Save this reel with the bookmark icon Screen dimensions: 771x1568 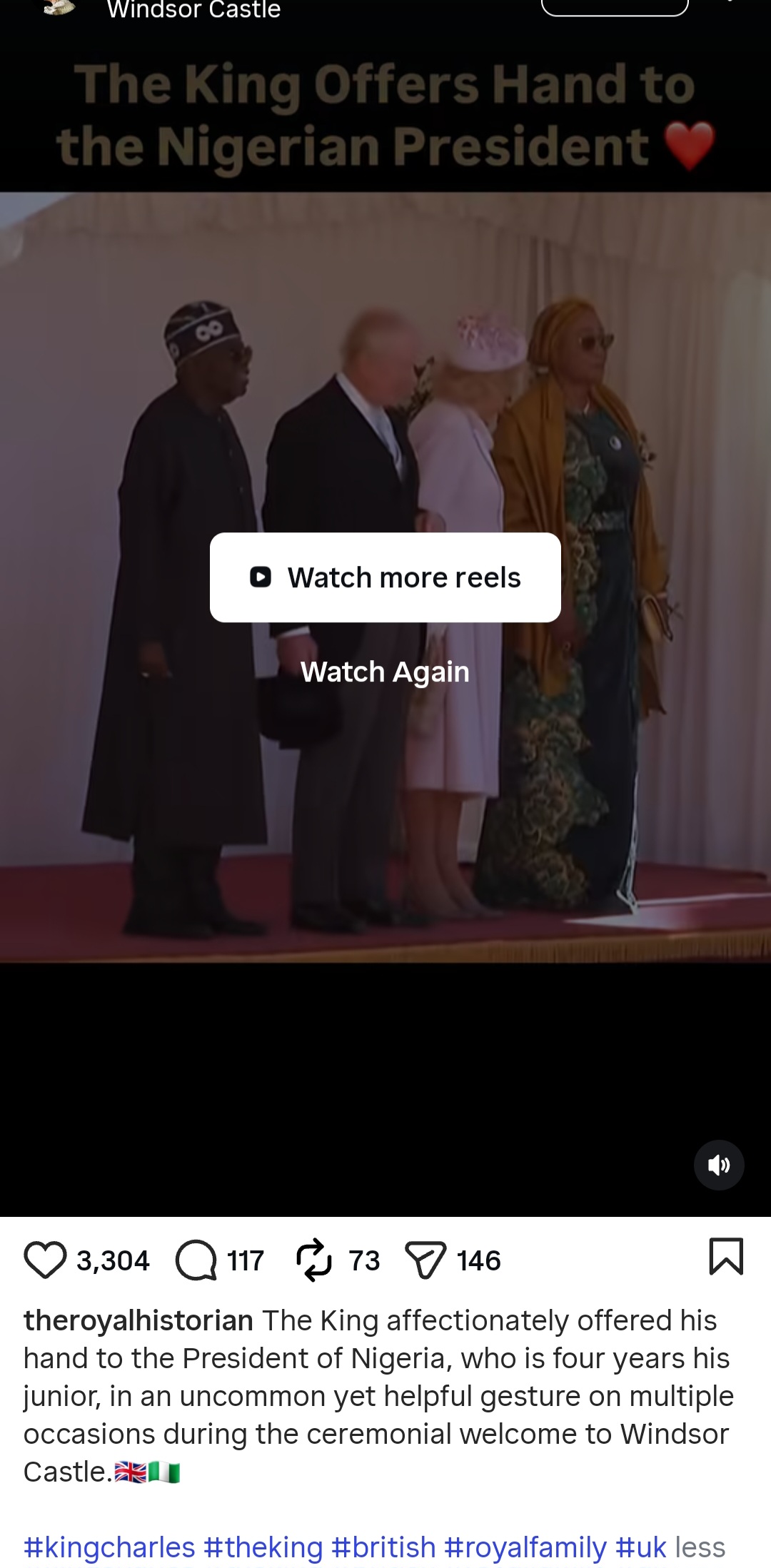(726, 1256)
